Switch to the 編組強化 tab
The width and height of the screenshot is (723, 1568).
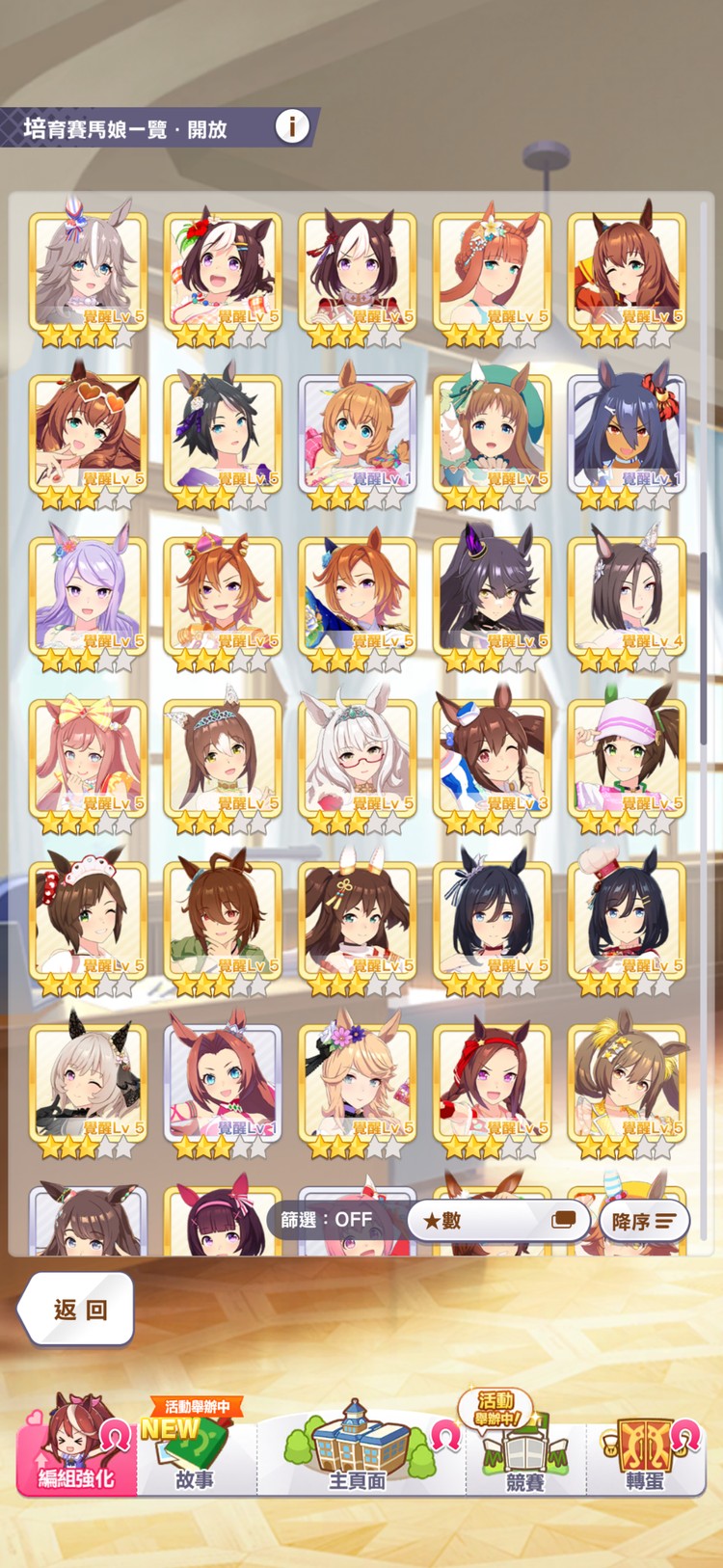[x=76, y=1446]
